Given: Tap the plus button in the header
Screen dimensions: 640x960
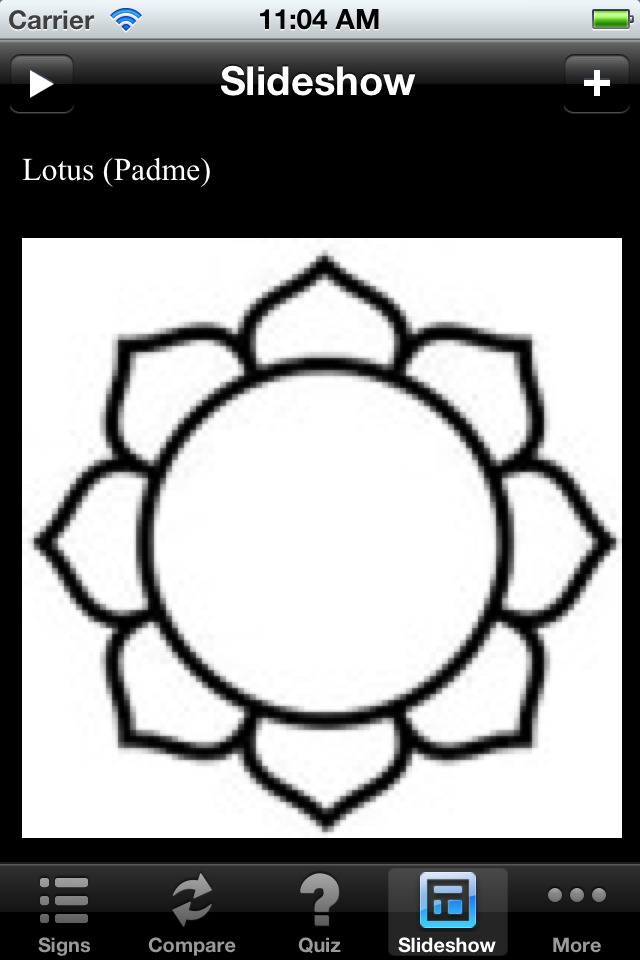Looking at the screenshot, I should (x=597, y=83).
